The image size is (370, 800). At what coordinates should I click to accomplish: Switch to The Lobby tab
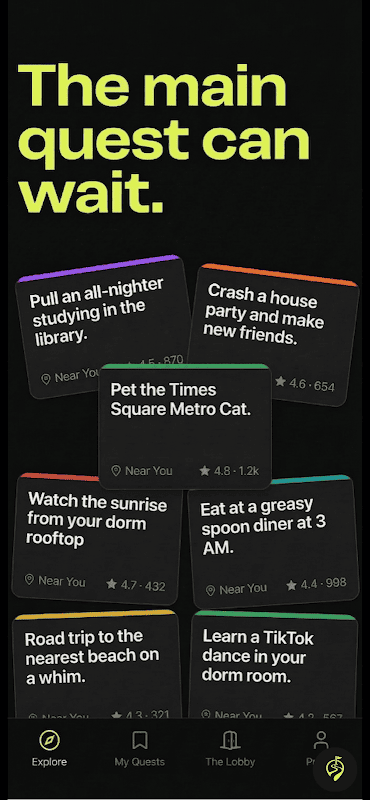230,748
